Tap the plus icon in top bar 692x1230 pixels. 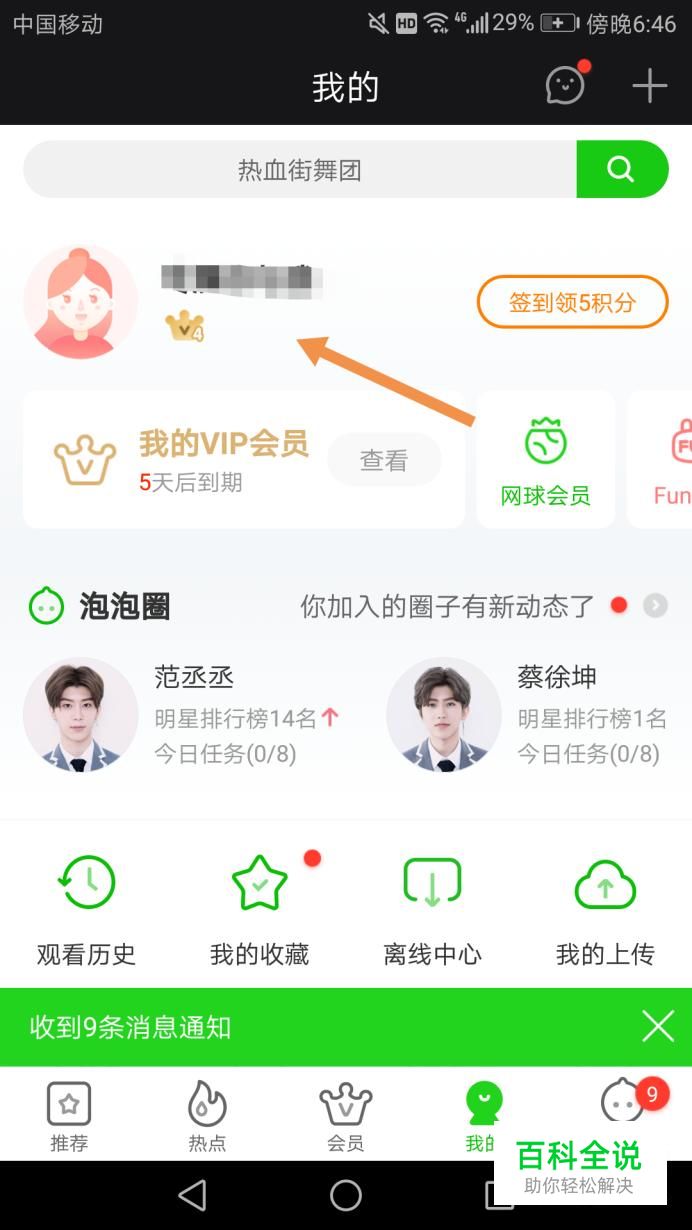pyautogui.click(x=649, y=86)
